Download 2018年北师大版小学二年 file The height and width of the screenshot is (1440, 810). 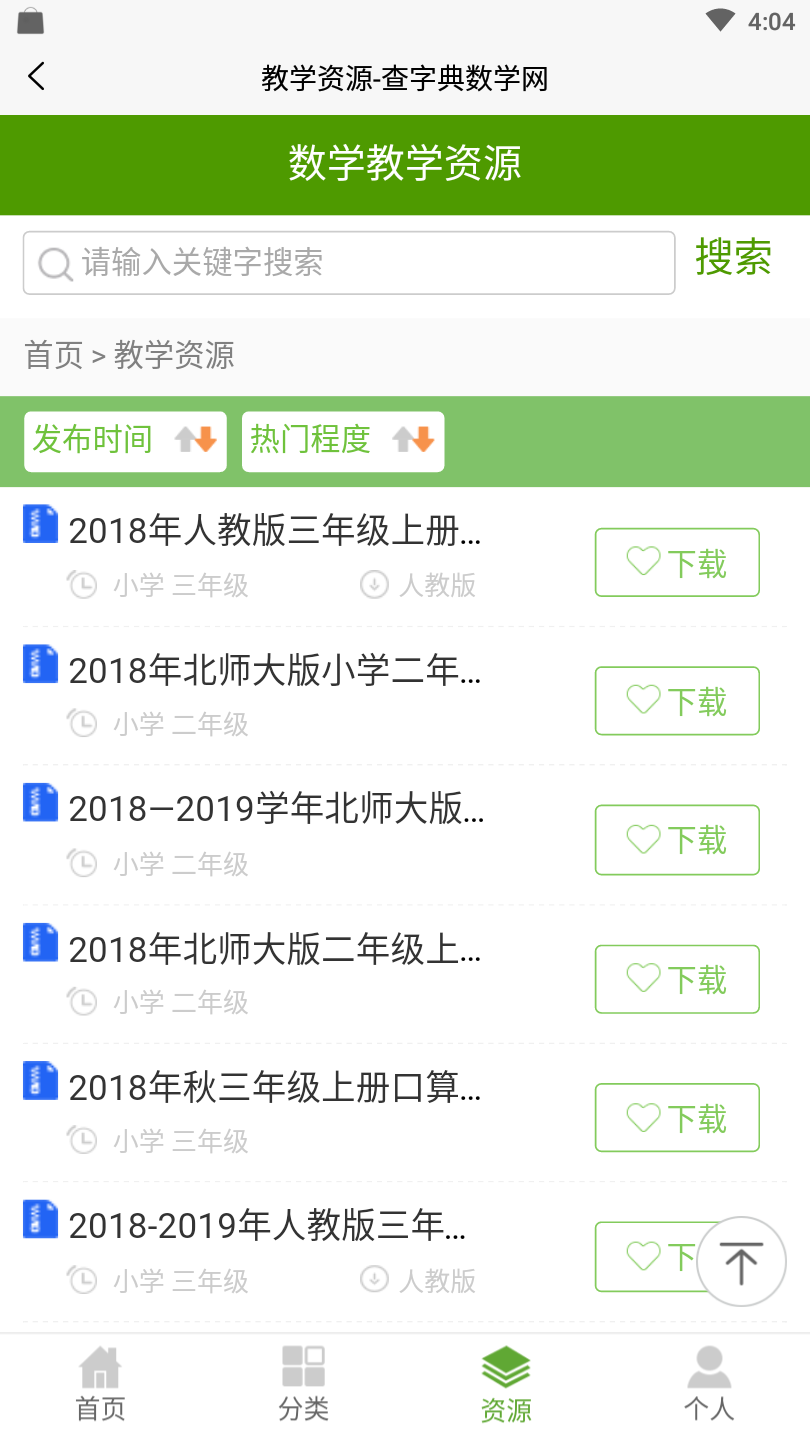[x=677, y=701]
